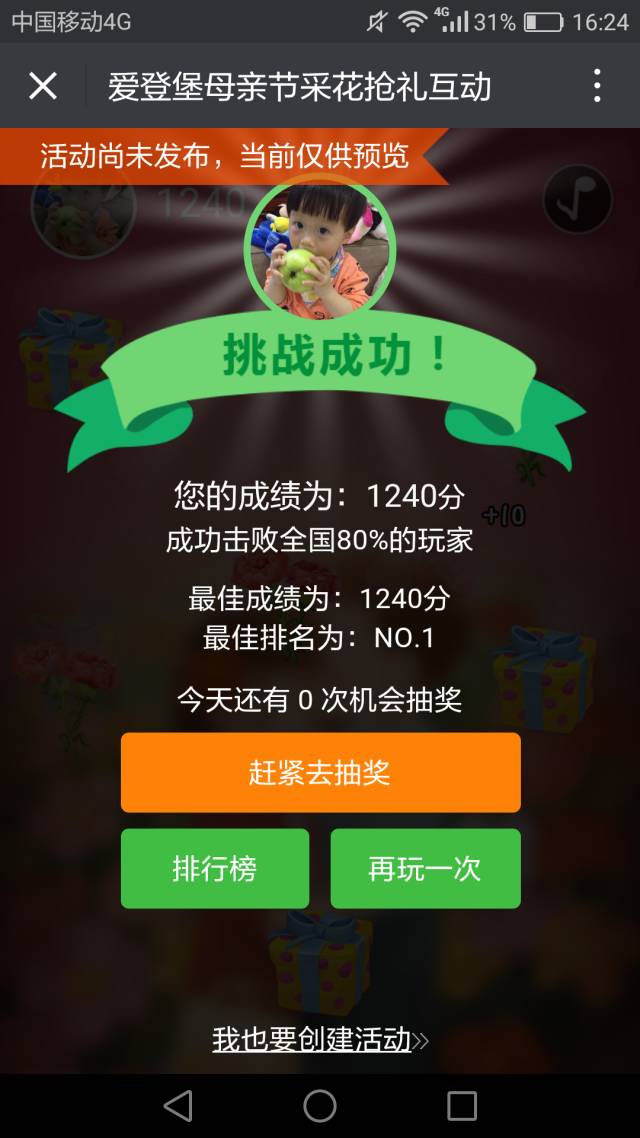
Task: Open the 排行榜 leaderboard
Action: click(215, 868)
